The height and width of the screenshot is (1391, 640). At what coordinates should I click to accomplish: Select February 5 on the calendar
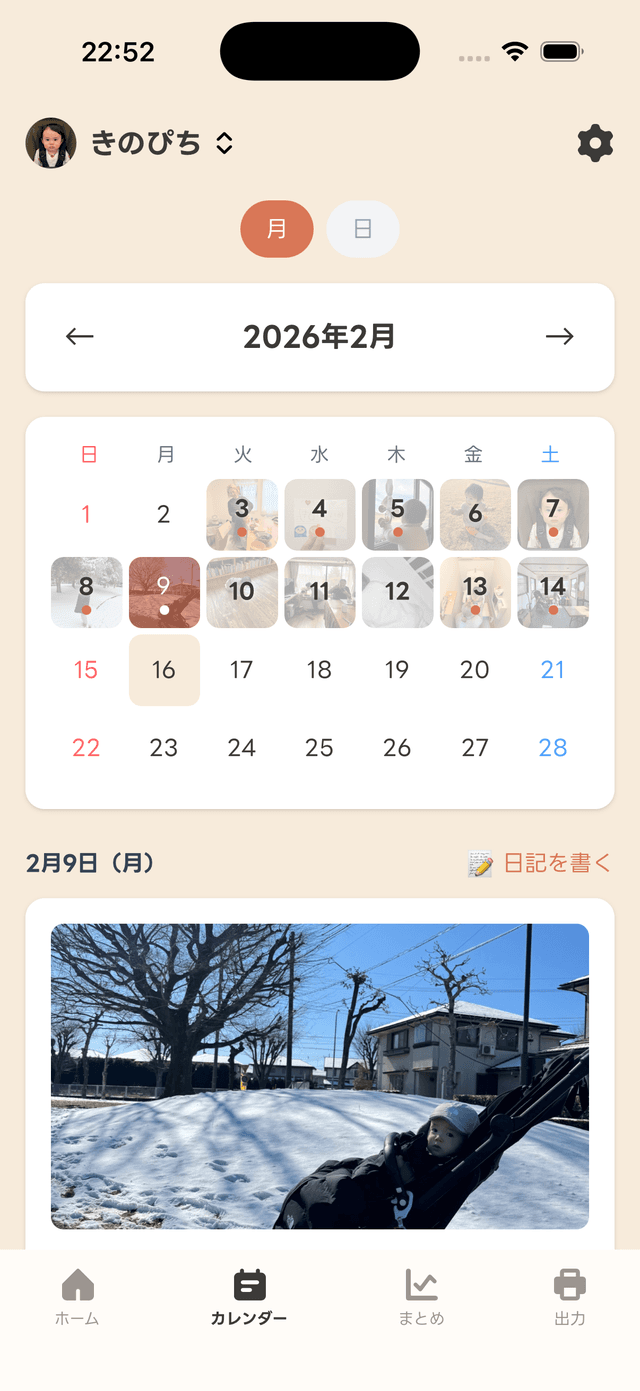click(x=397, y=515)
